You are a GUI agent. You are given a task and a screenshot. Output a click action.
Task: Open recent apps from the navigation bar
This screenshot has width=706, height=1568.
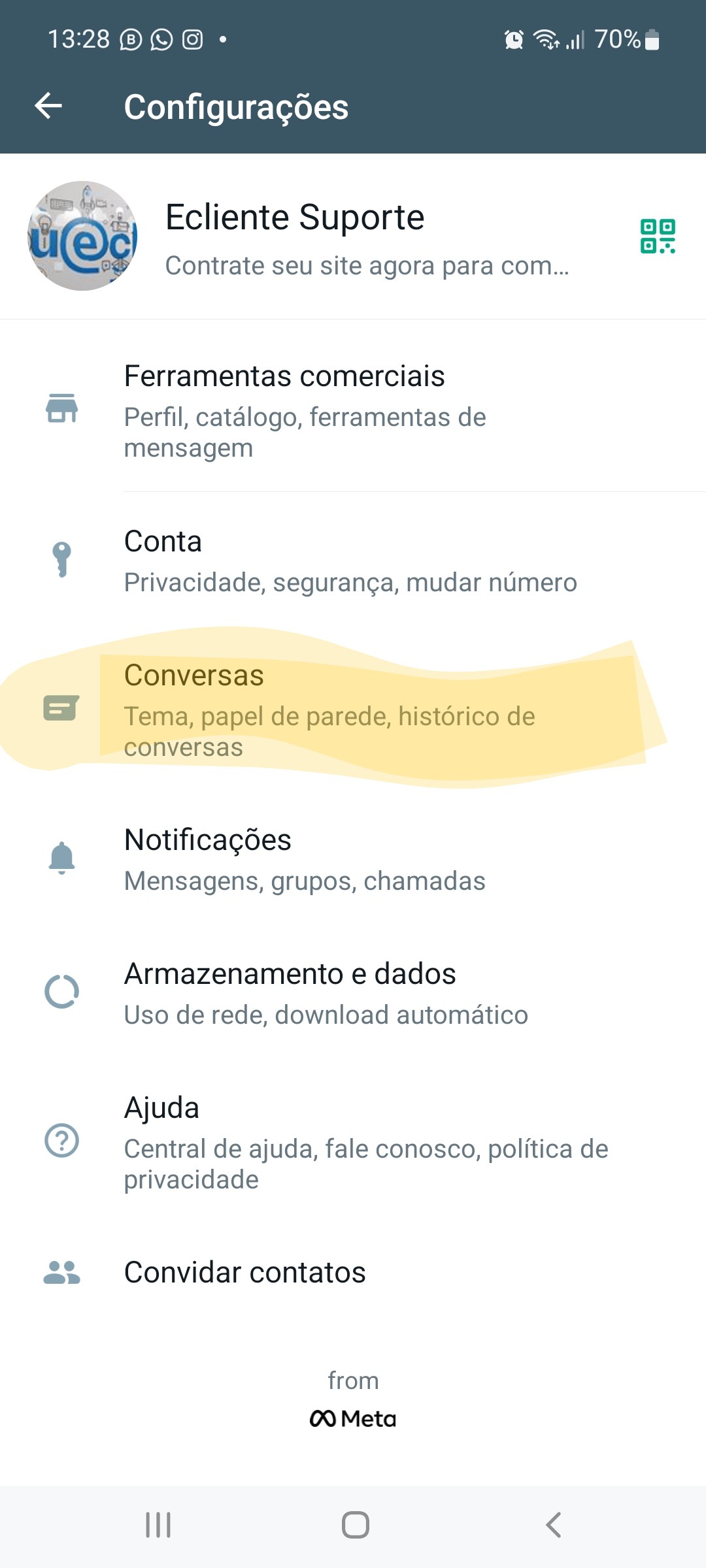(158, 1525)
